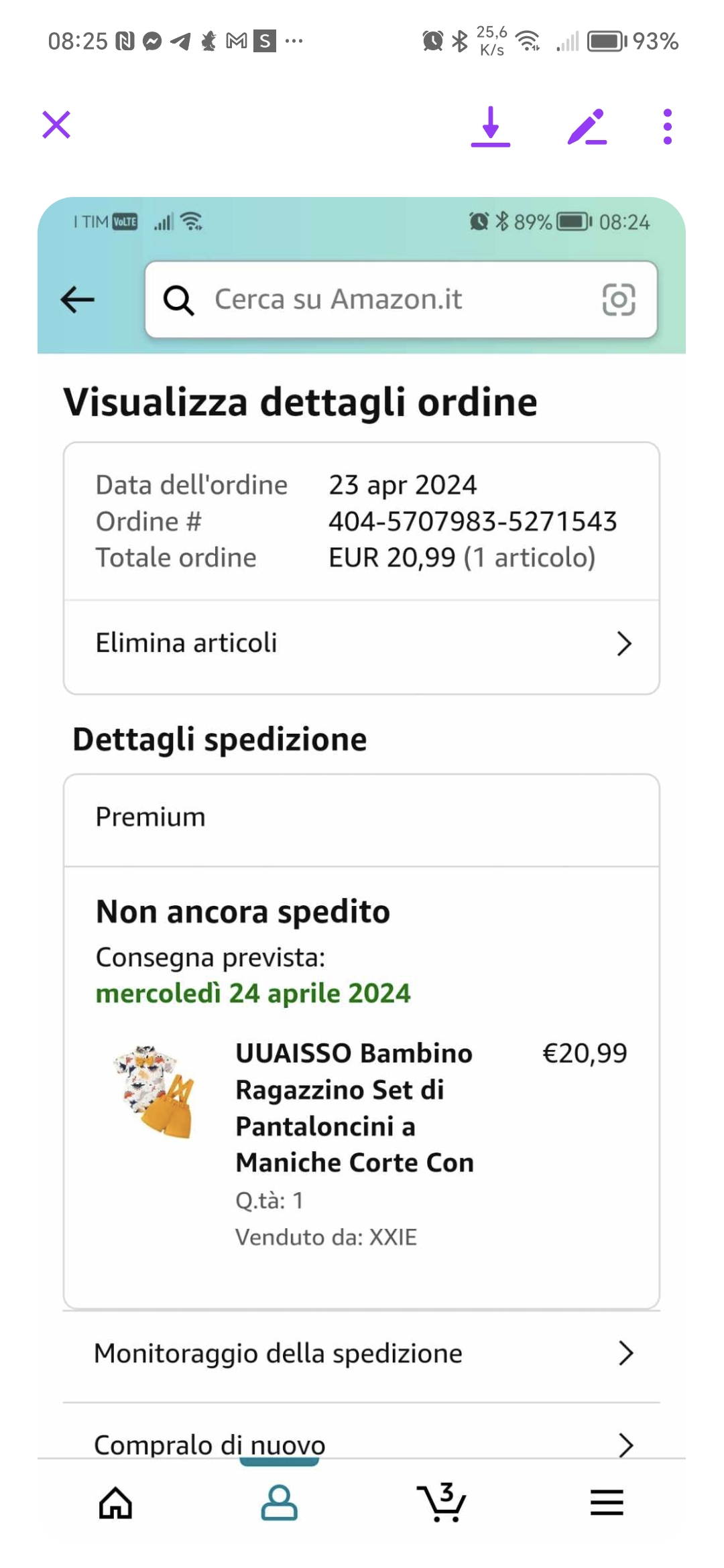Edit the image with the pencil tool
The height and width of the screenshot is (1568, 724).
(x=587, y=126)
